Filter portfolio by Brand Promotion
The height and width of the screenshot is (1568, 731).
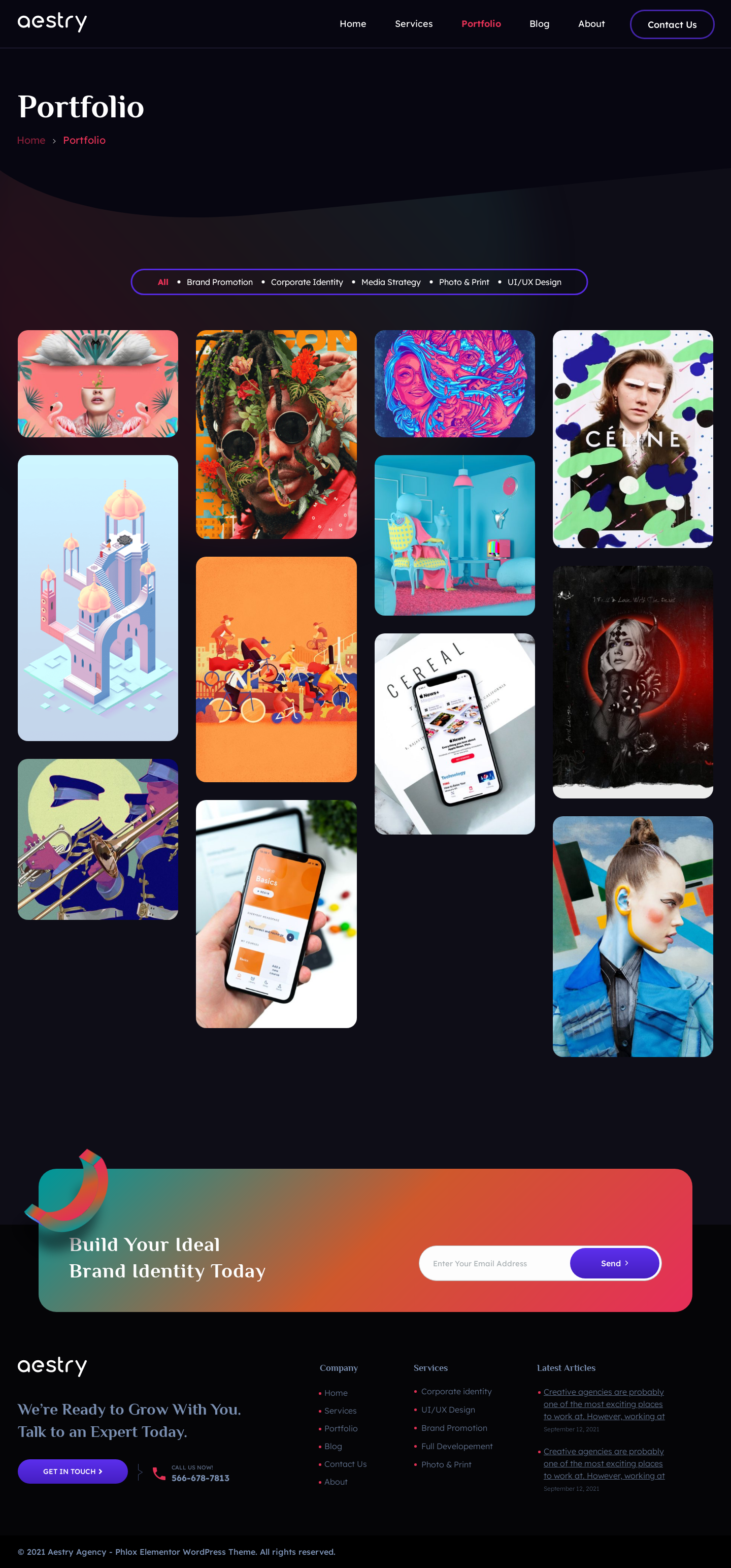pos(219,282)
